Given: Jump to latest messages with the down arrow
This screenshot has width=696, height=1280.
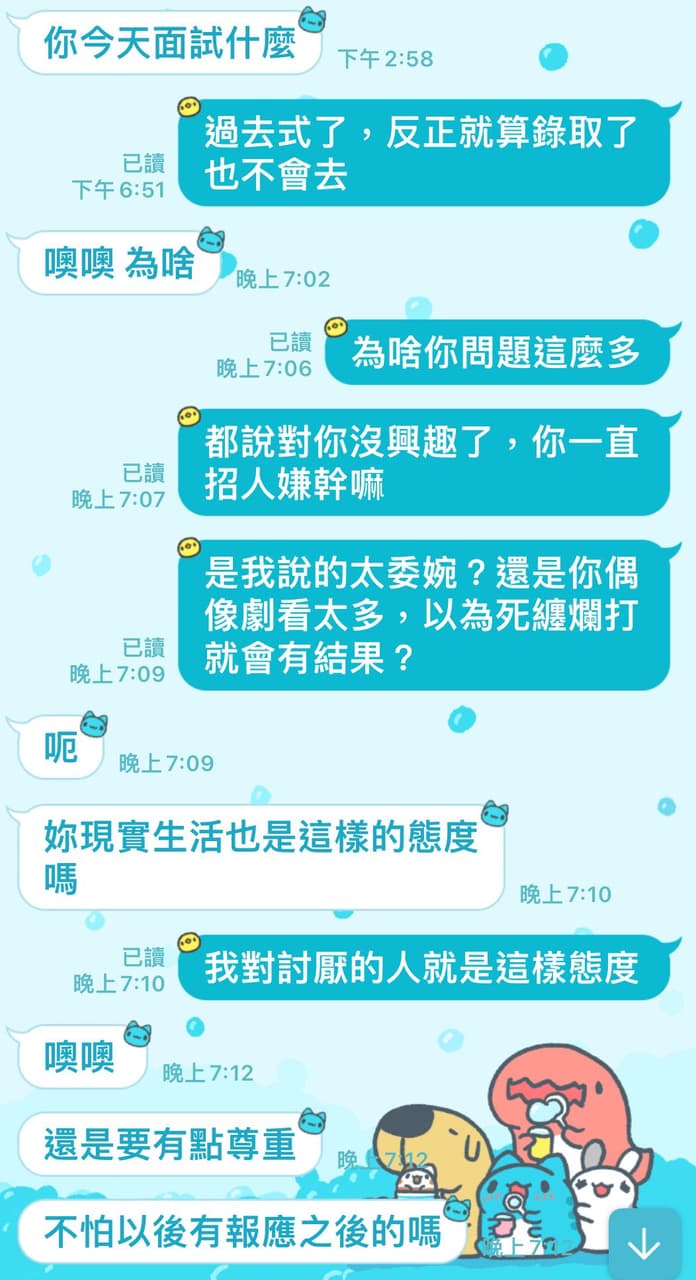Looking at the screenshot, I should 643,1243.
